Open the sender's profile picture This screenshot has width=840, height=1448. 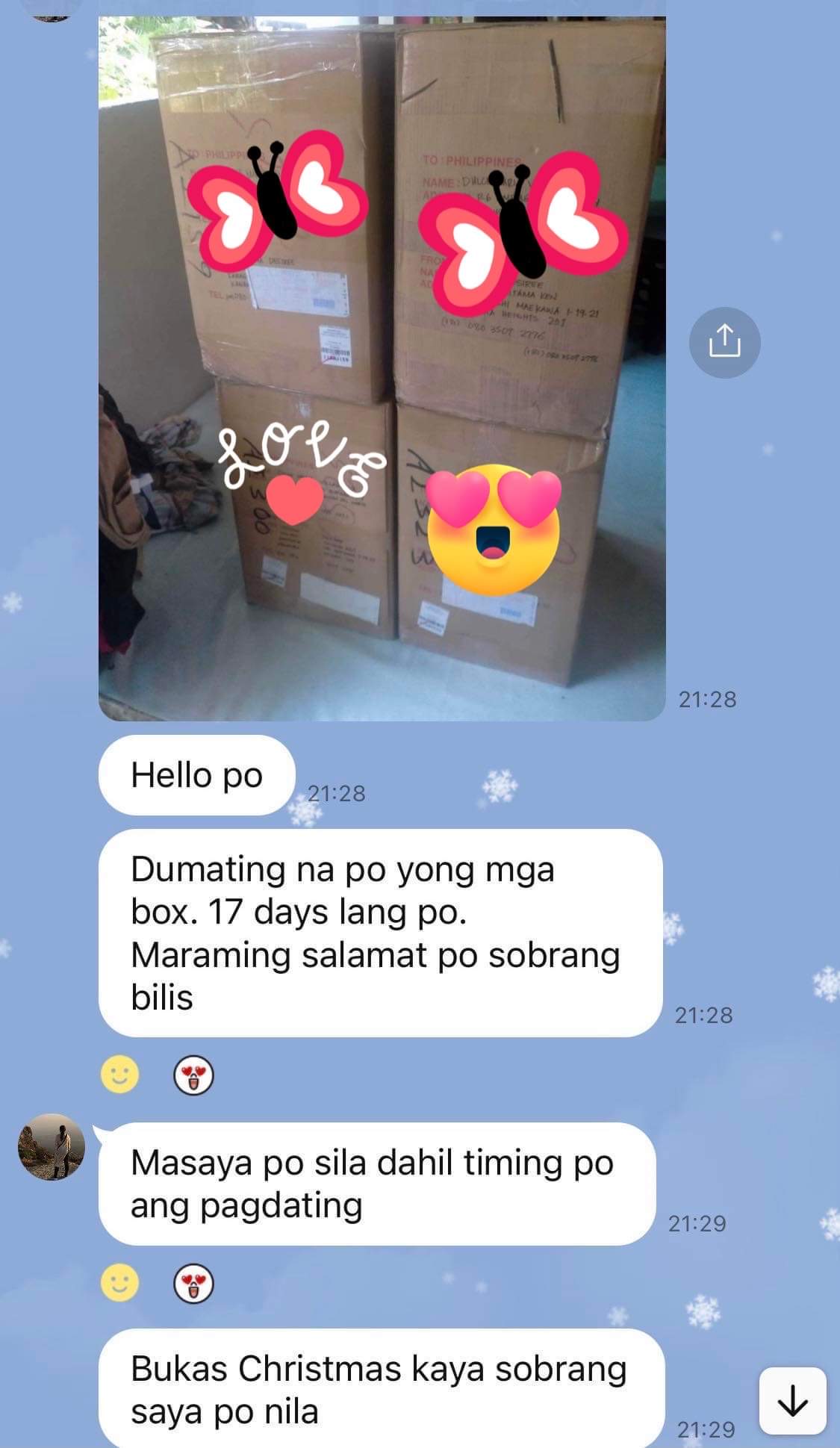[52, 1147]
